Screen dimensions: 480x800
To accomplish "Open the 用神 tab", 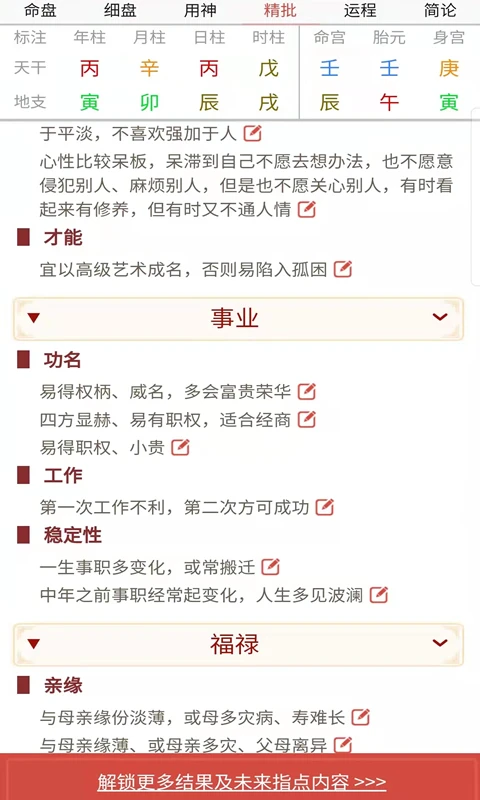I will 200,10.
